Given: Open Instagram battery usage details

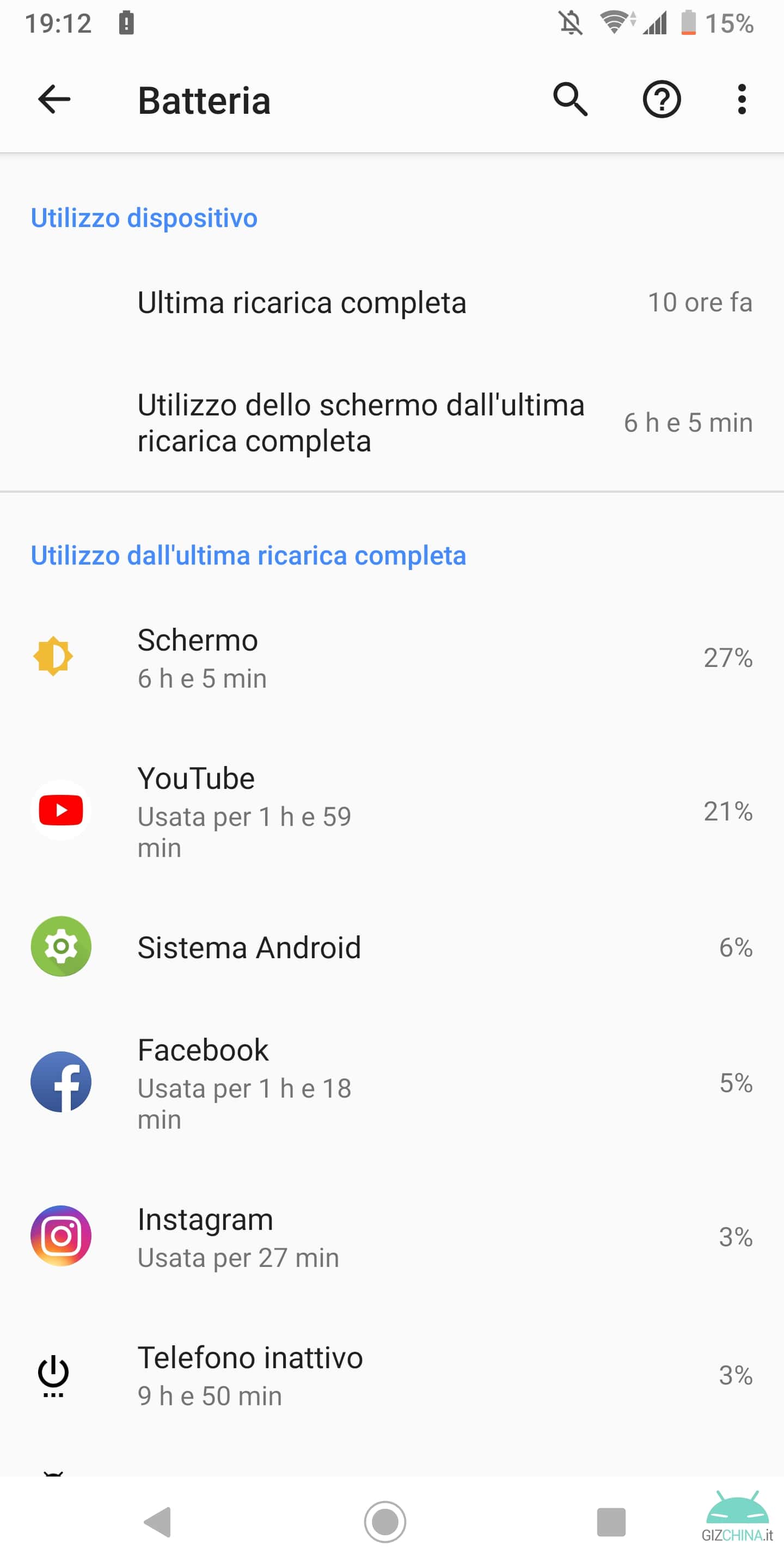Looking at the screenshot, I should tap(392, 1237).
